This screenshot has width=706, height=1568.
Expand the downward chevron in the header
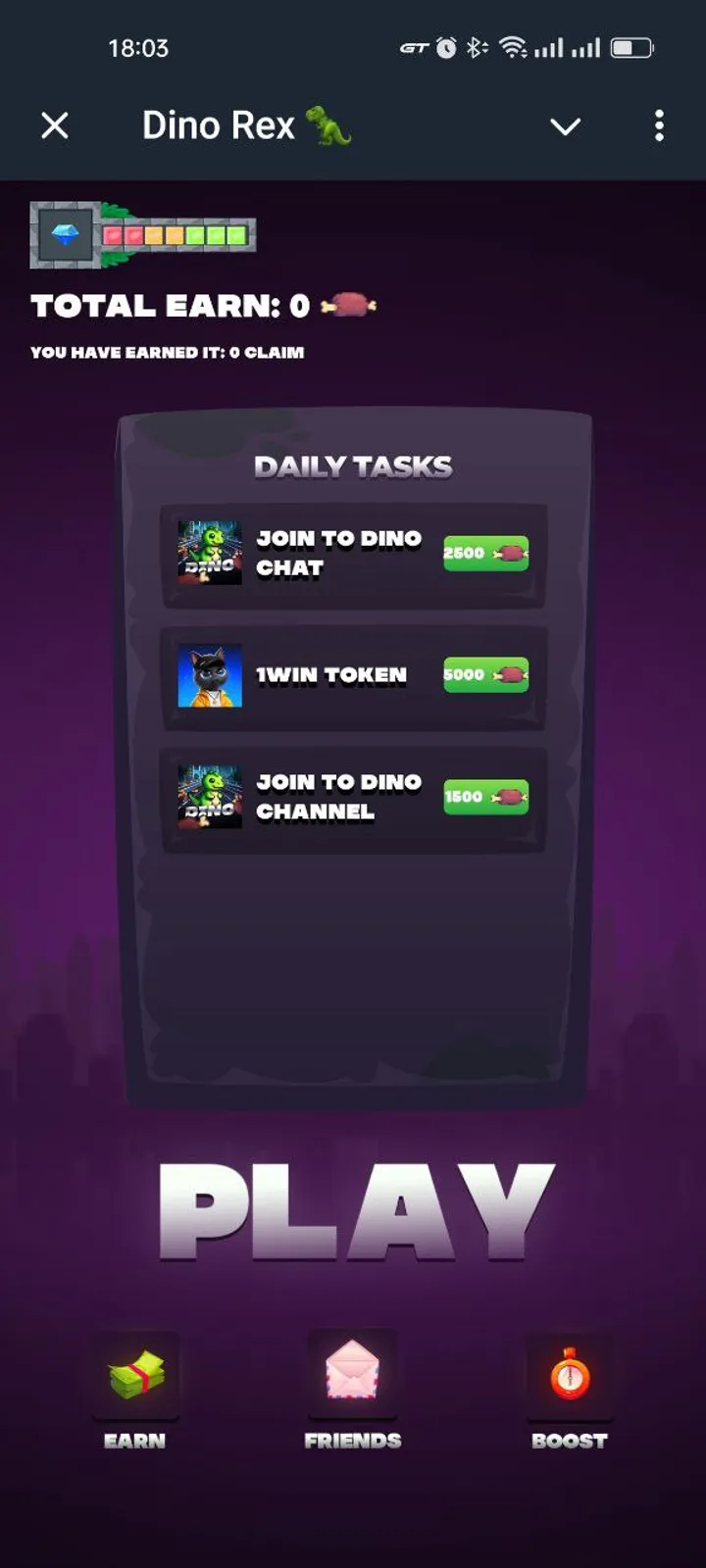(x=565, y=126)
